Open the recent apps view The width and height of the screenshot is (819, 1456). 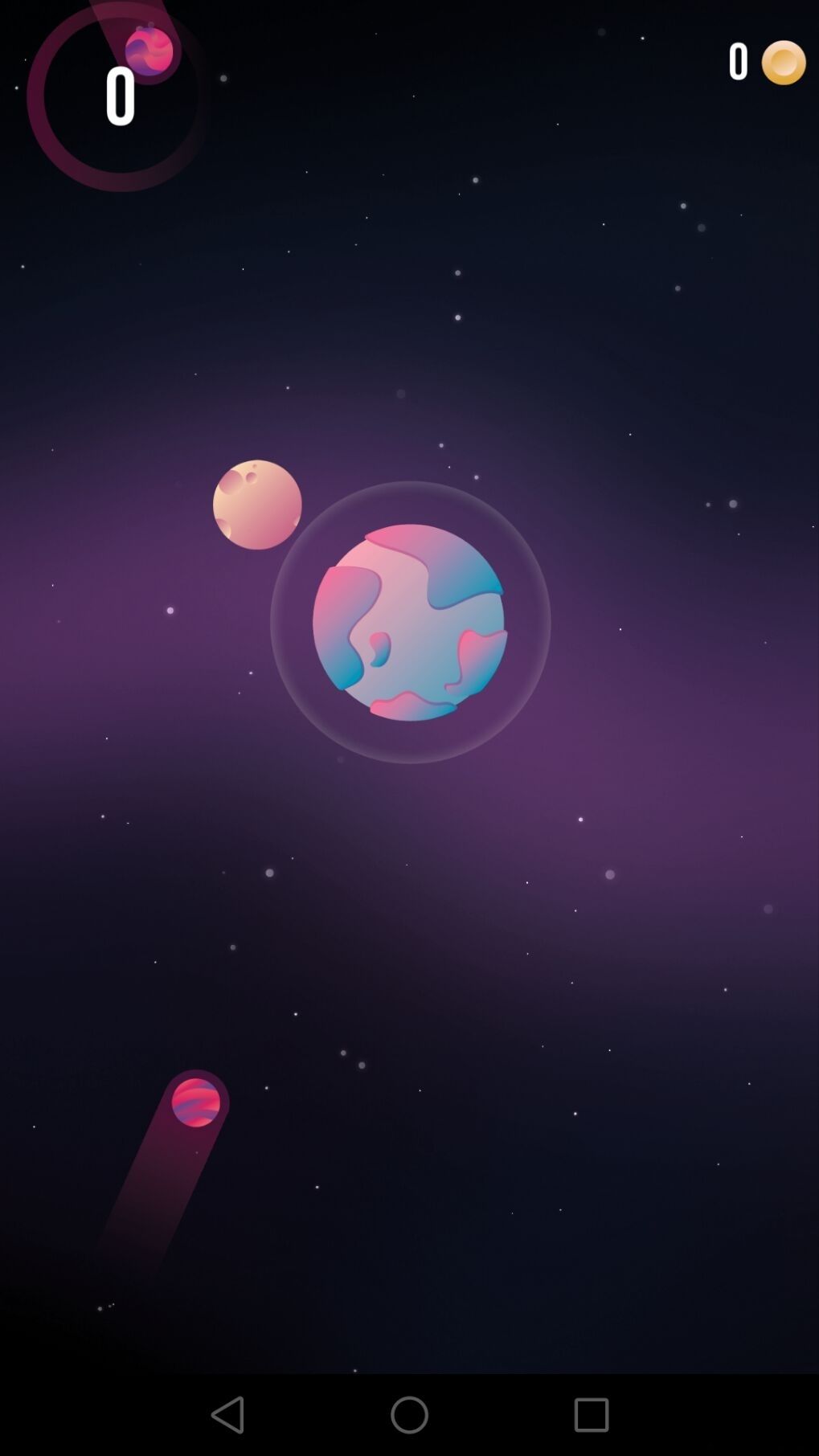click(591, 1414)
